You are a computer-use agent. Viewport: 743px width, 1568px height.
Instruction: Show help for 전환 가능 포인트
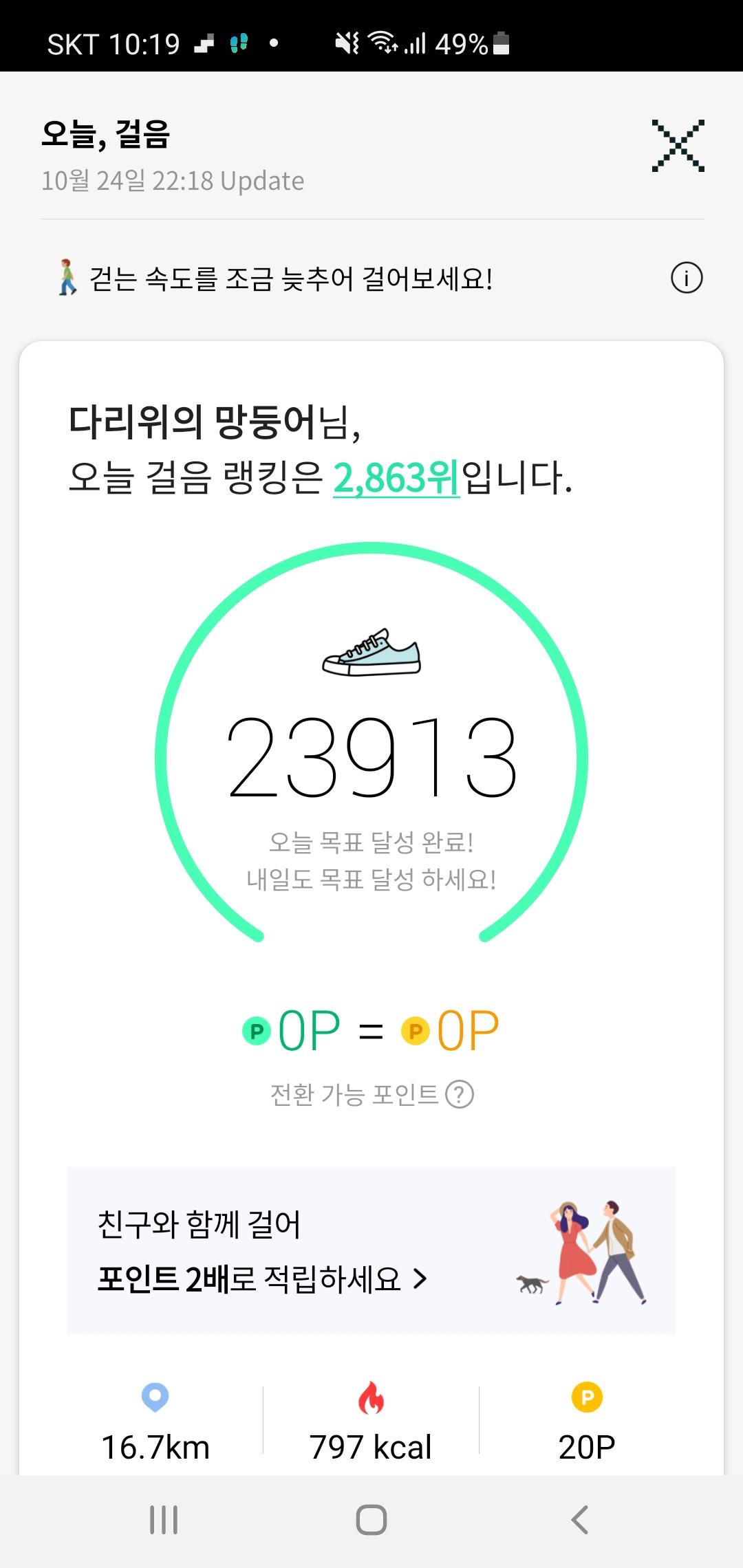(x=460, y=1094)
